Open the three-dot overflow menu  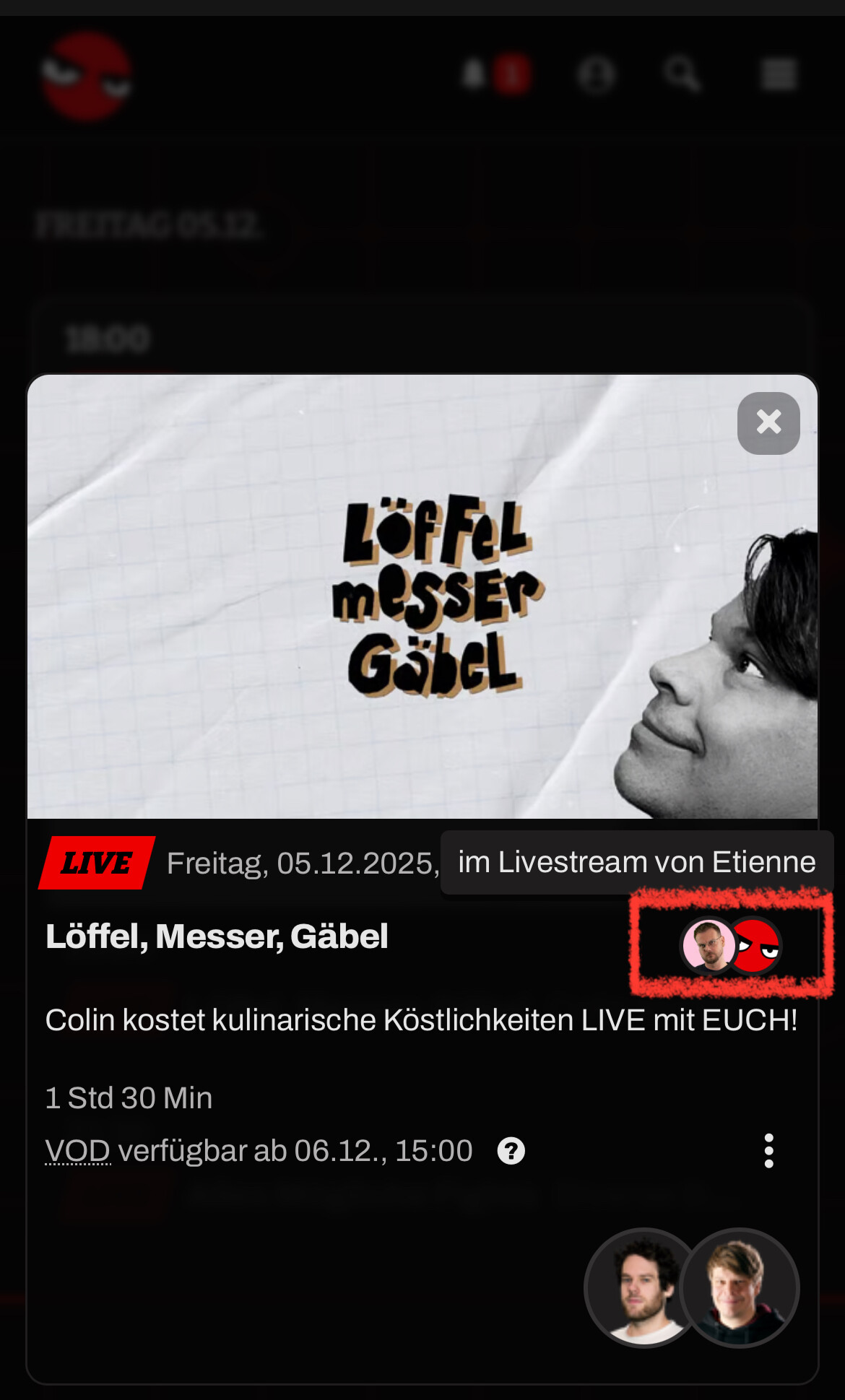coord(768,1150)
